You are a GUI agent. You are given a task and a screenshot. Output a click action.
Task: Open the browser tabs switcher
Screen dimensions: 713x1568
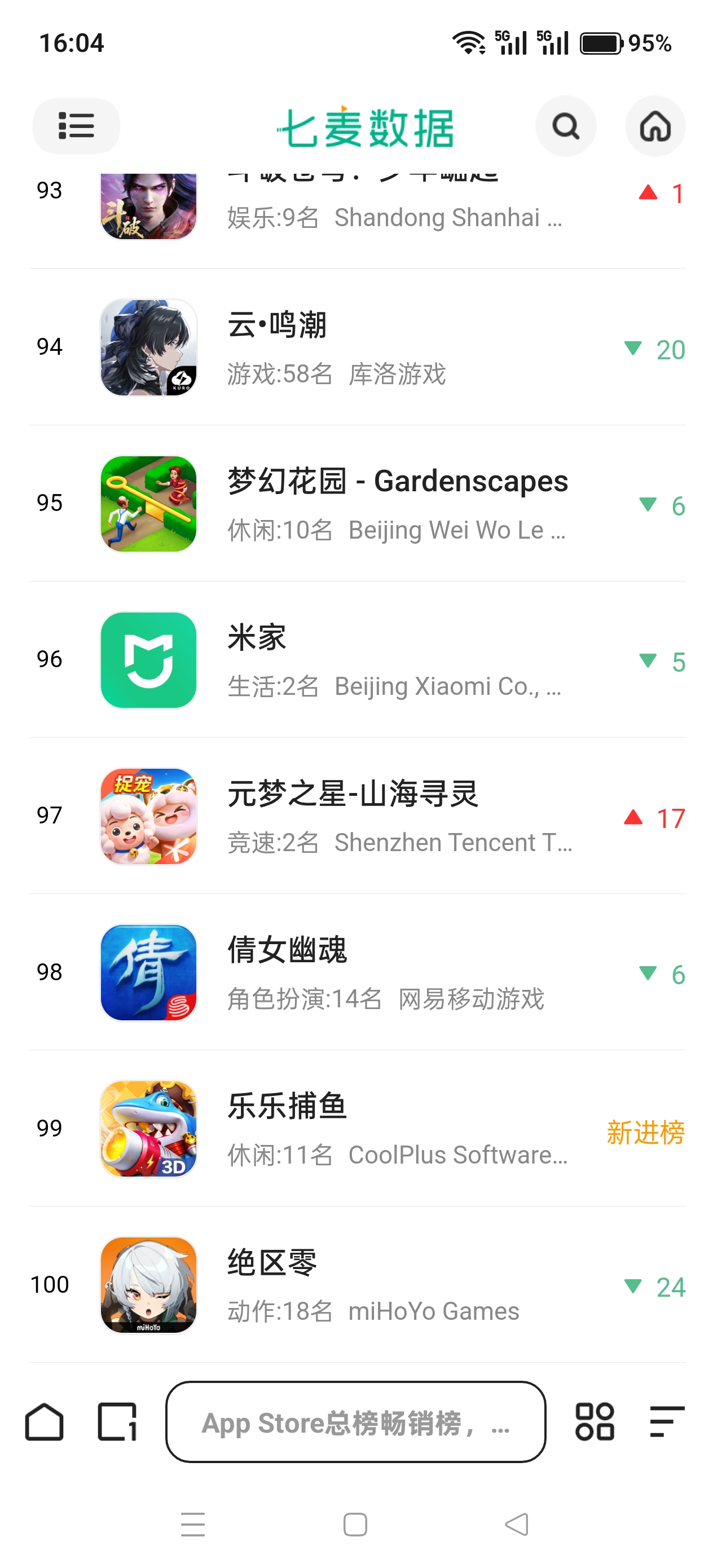tap(117, 1422)
